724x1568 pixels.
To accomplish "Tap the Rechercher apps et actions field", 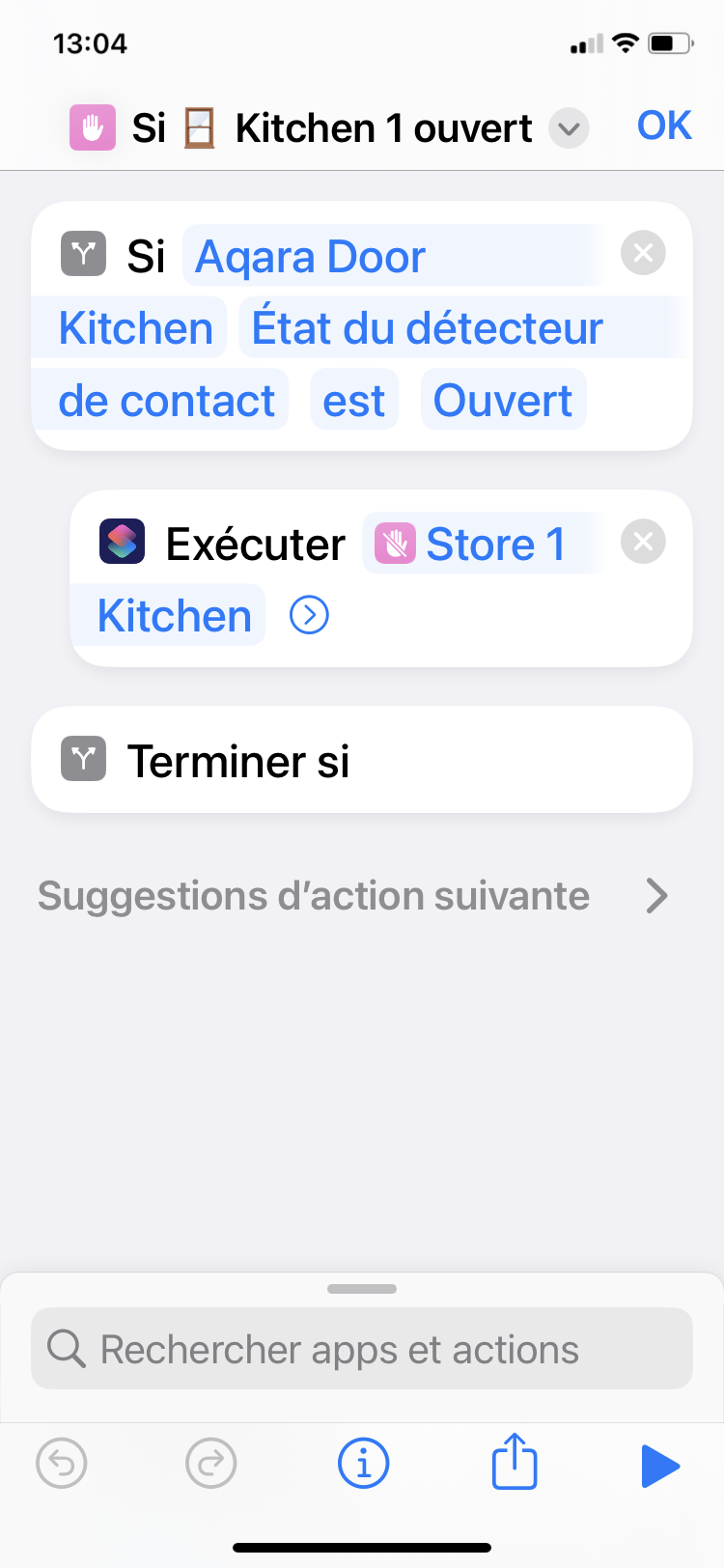I will (362, 1349).
